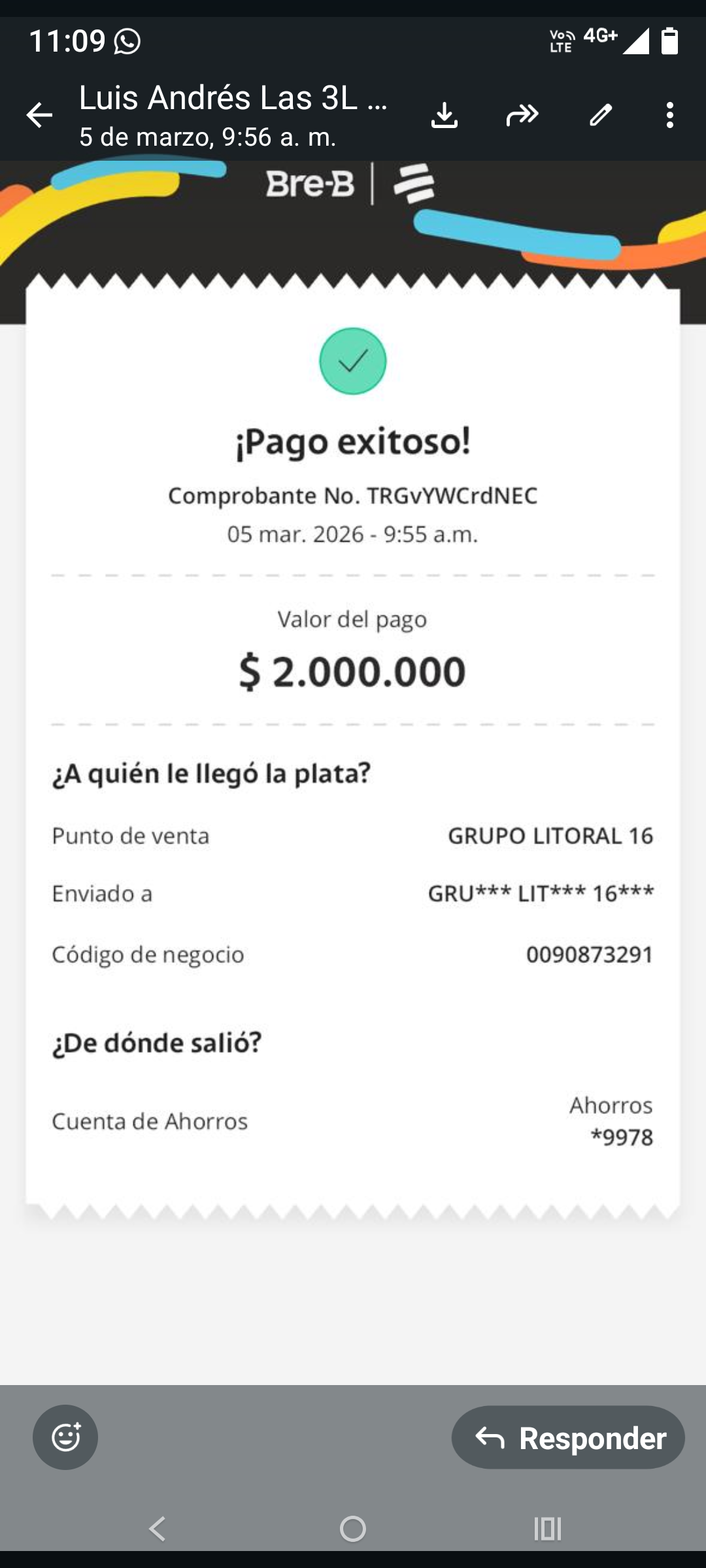Viewport: 706px width, 1568px height.
Task: Edit the image with the pencil icon
Action: click(x=601, y=115)
